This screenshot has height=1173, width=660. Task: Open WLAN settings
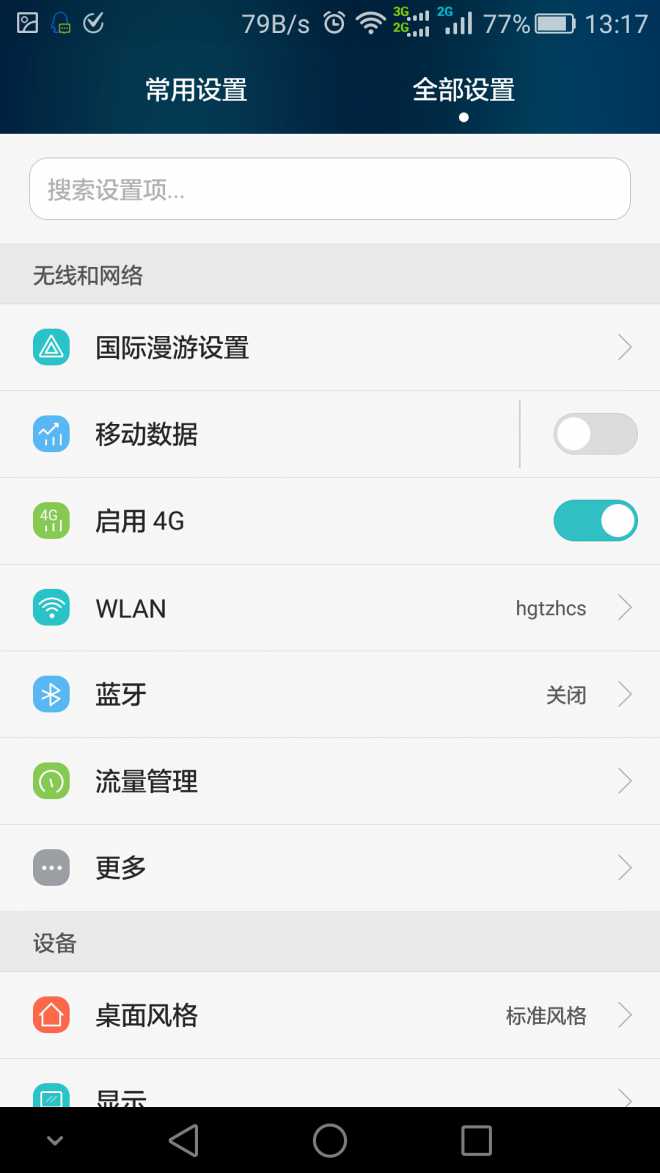330,608
